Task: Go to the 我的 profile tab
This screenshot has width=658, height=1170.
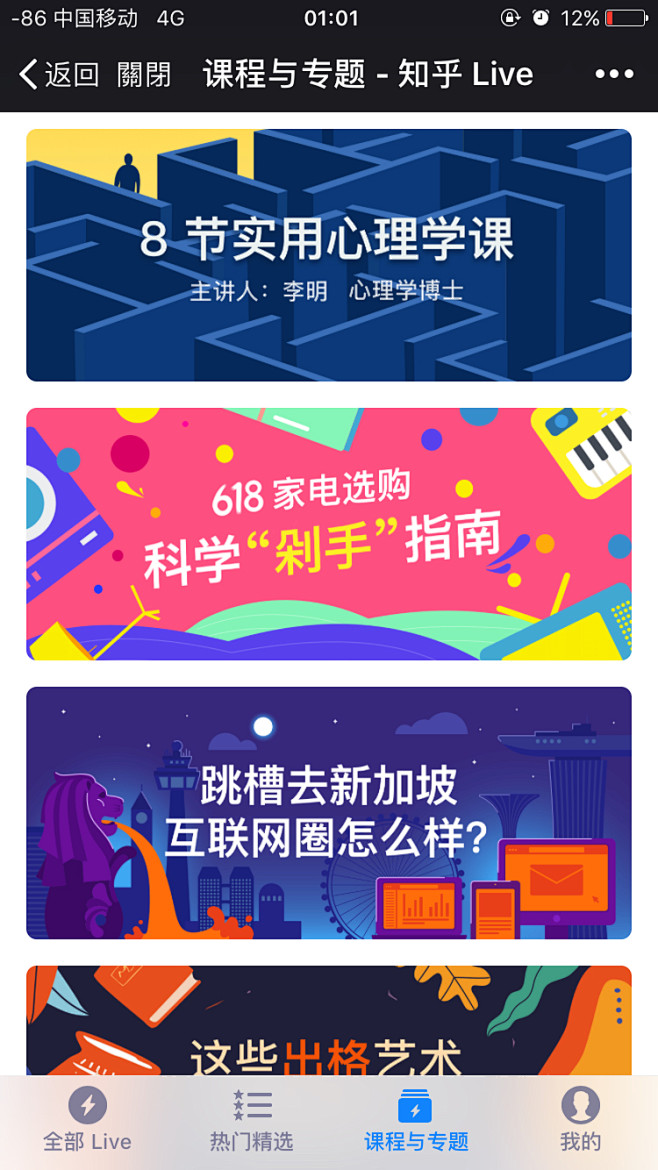Action: tap(580, 1120)
